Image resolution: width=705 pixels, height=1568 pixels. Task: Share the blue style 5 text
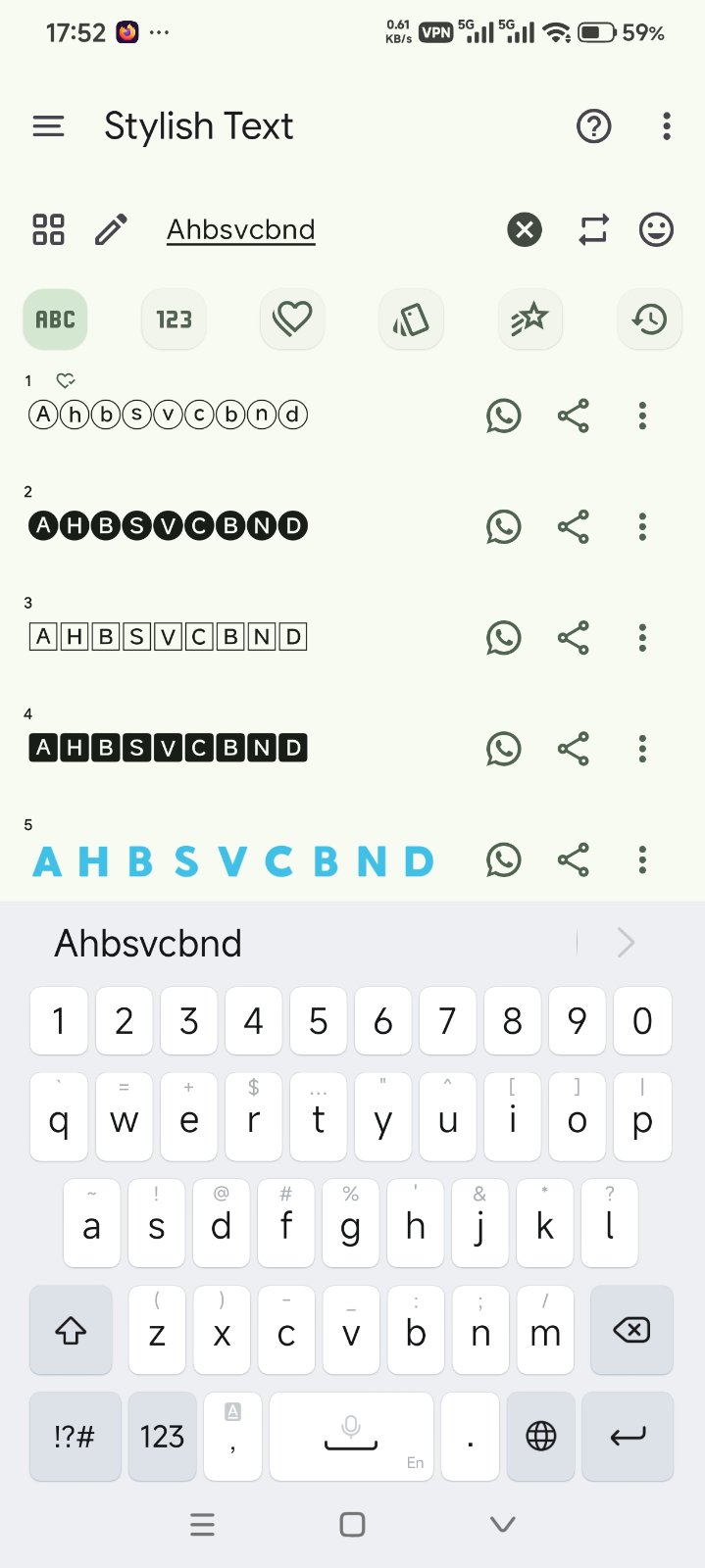pos(574,860)
